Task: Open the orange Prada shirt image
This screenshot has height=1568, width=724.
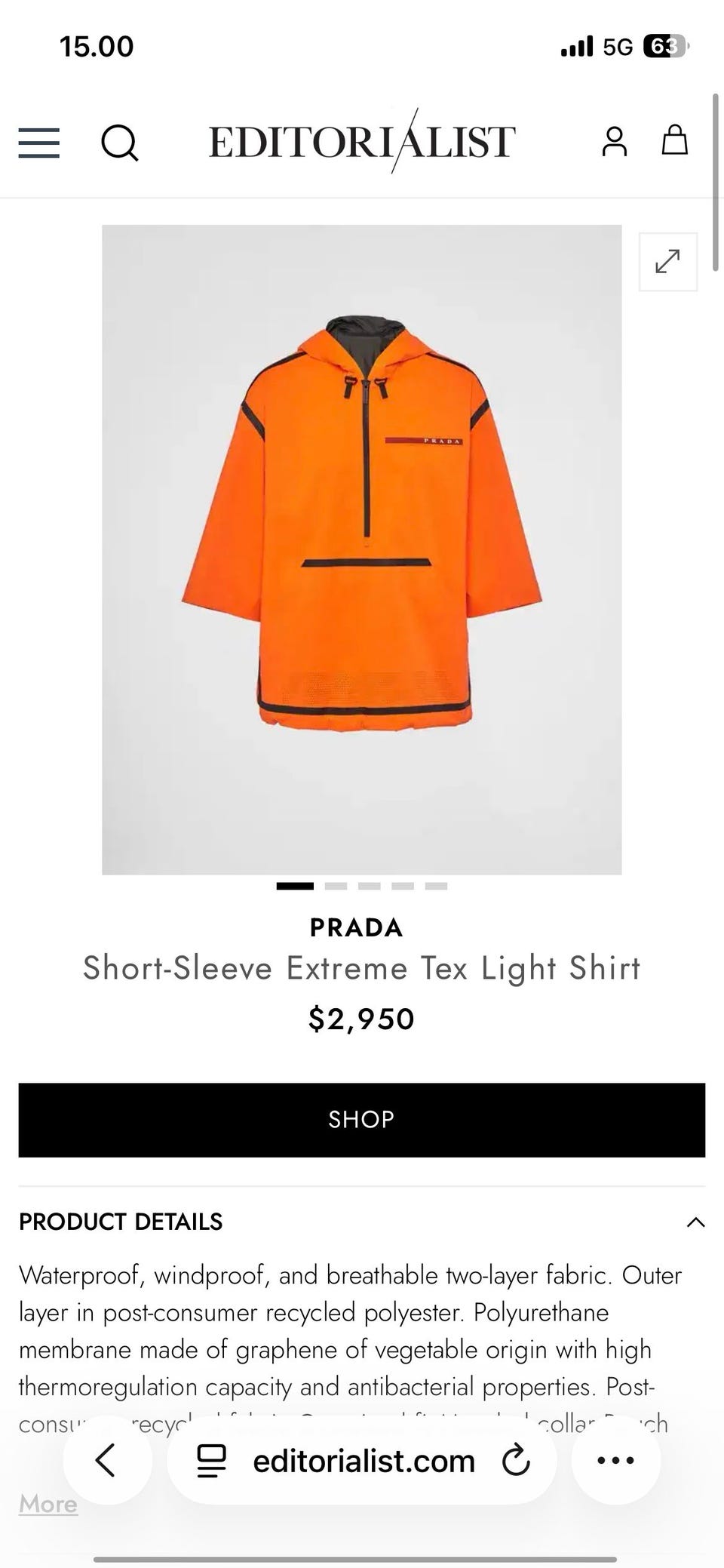Action: coord(362,549)
